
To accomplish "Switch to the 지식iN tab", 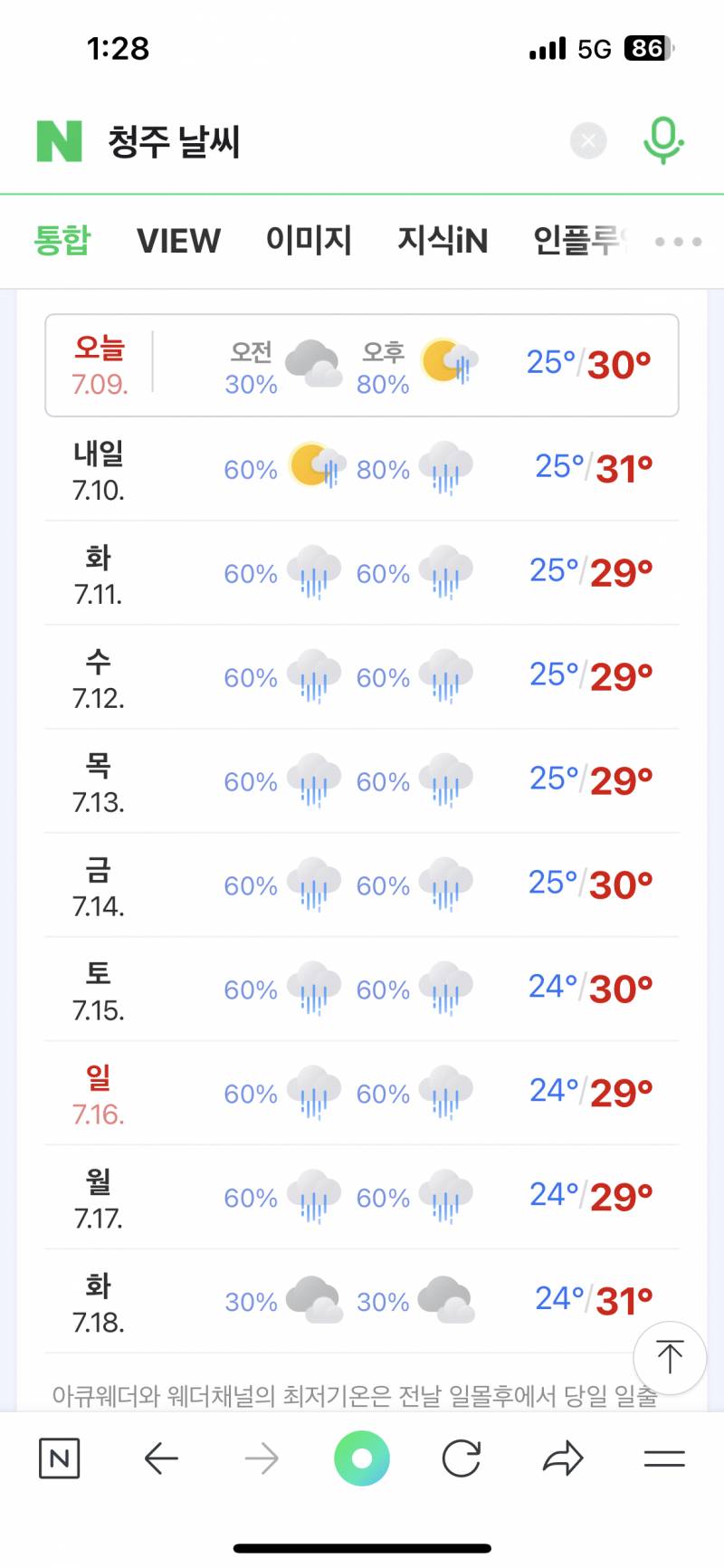I will (443, 241).
